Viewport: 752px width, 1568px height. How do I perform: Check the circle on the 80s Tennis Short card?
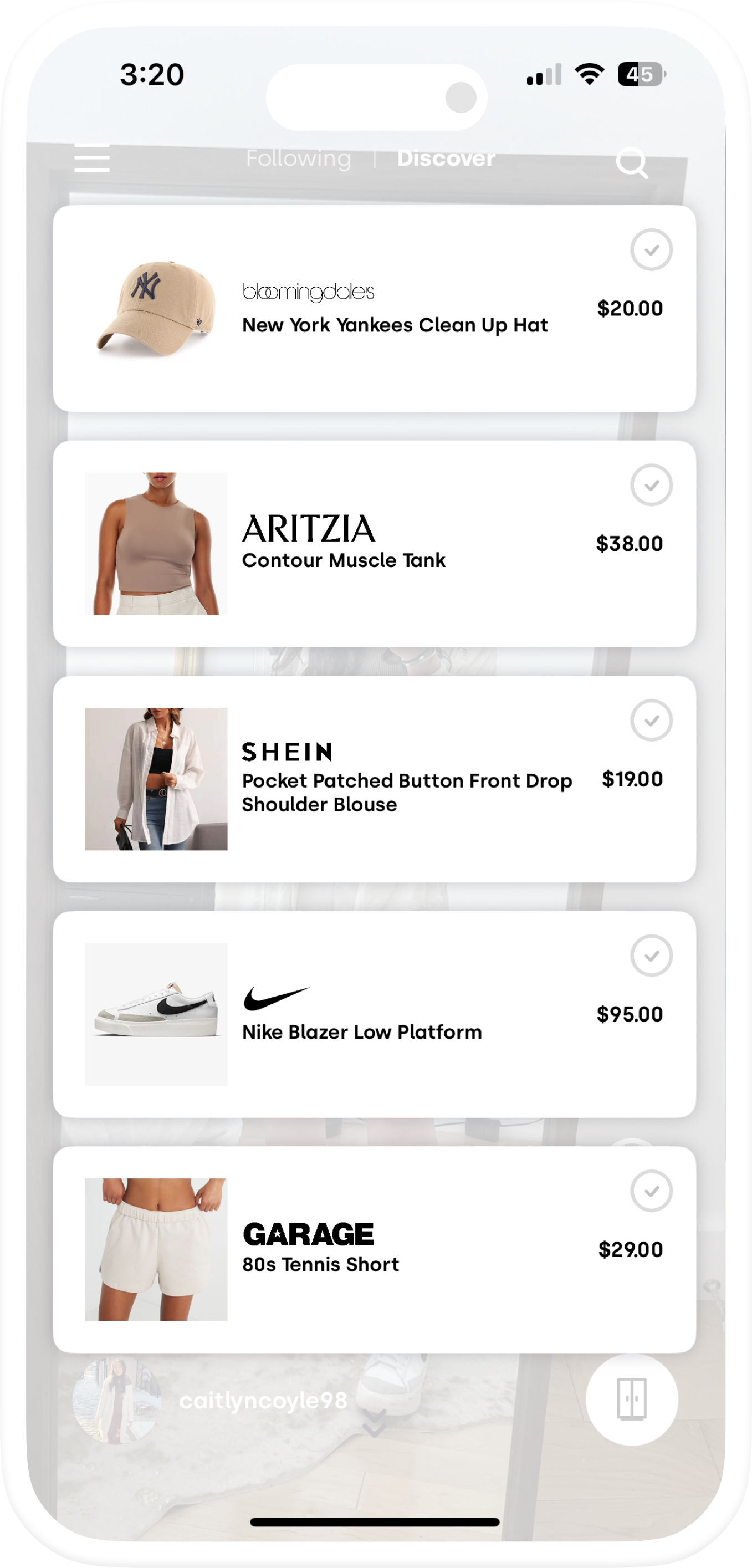(651, 1191)
